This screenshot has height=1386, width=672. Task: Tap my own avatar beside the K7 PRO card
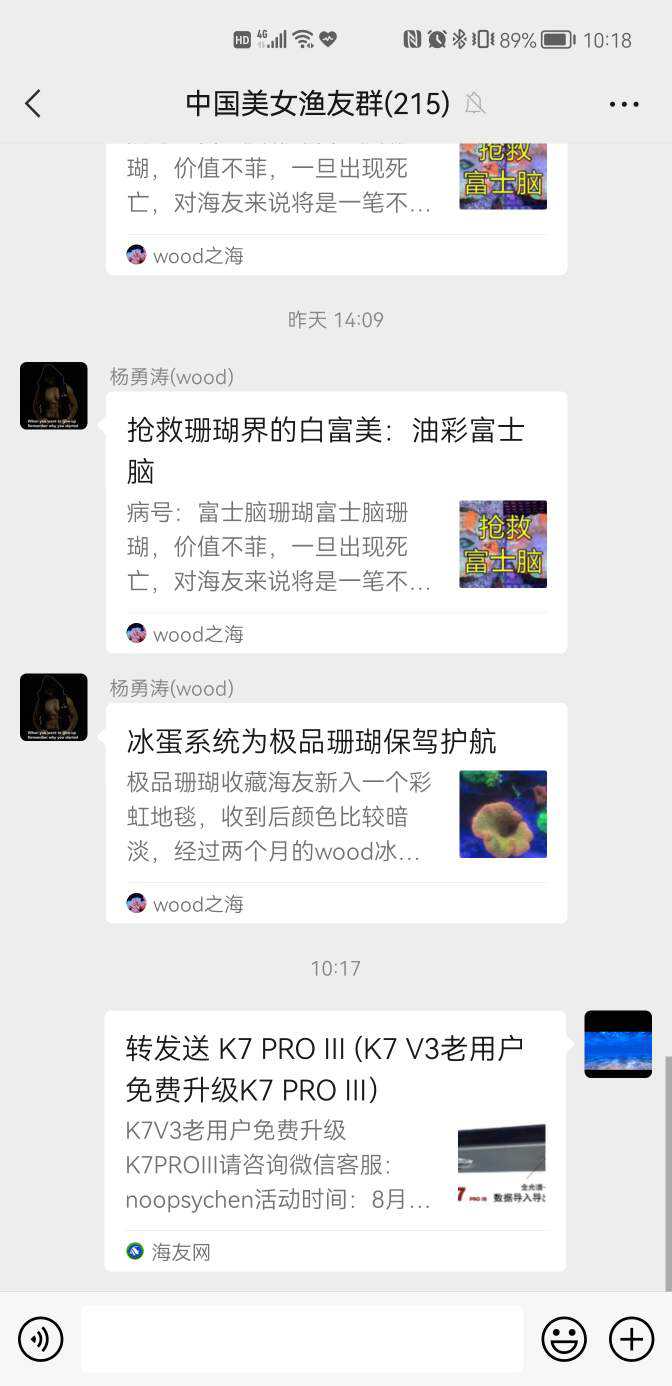click(x=618, y=1044)
